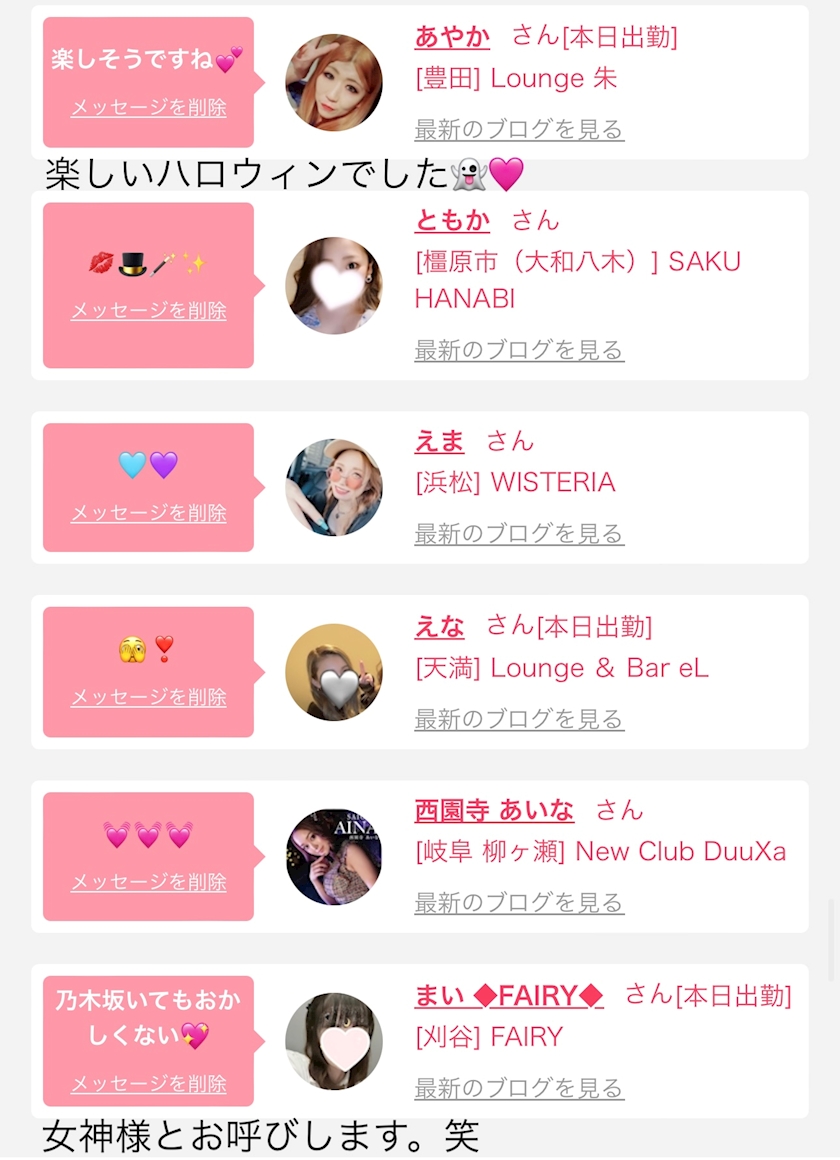840x1160 pixels.
Task: View 西園寺 あいな's latest blog
Action: click(519, 903)
